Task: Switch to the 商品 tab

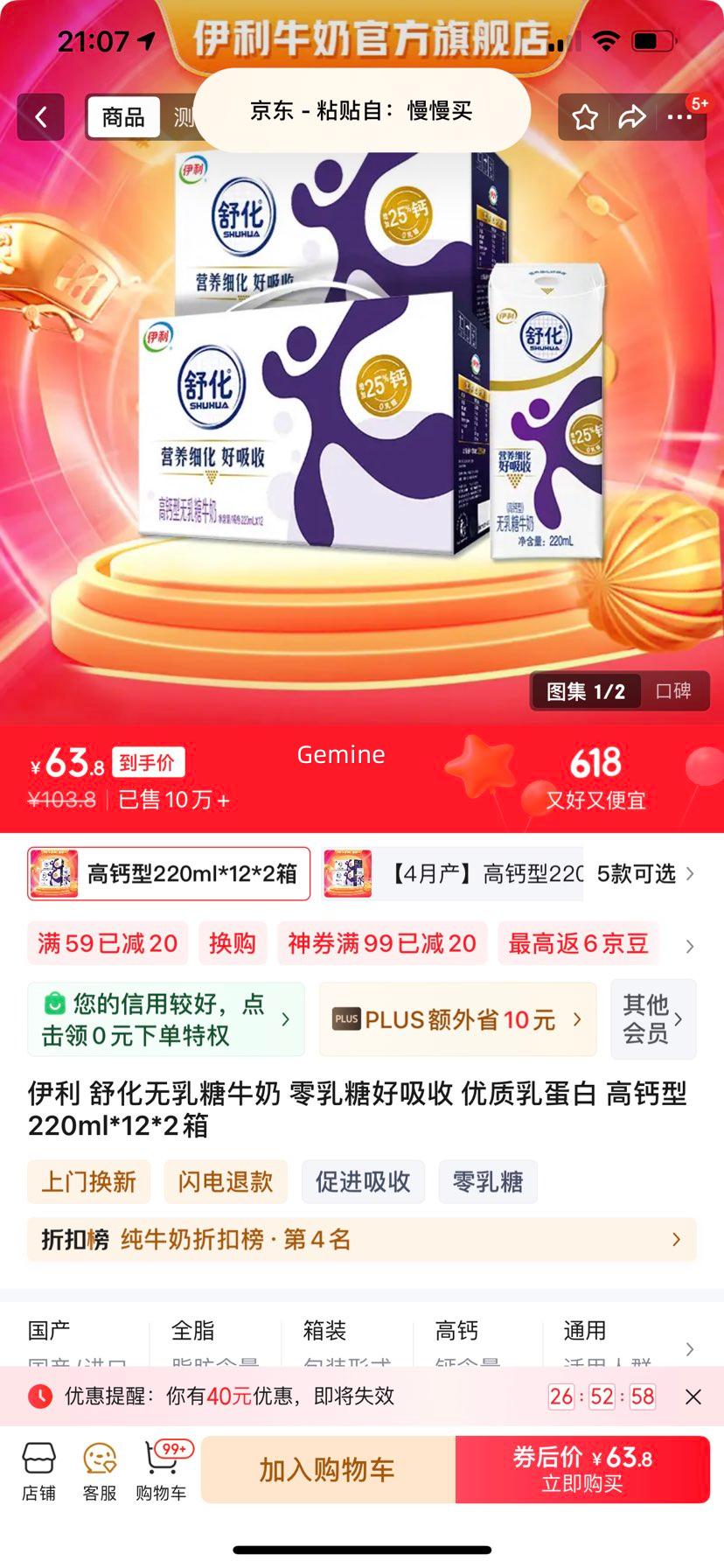Action: pyautogui.click(x=123, y=117)
